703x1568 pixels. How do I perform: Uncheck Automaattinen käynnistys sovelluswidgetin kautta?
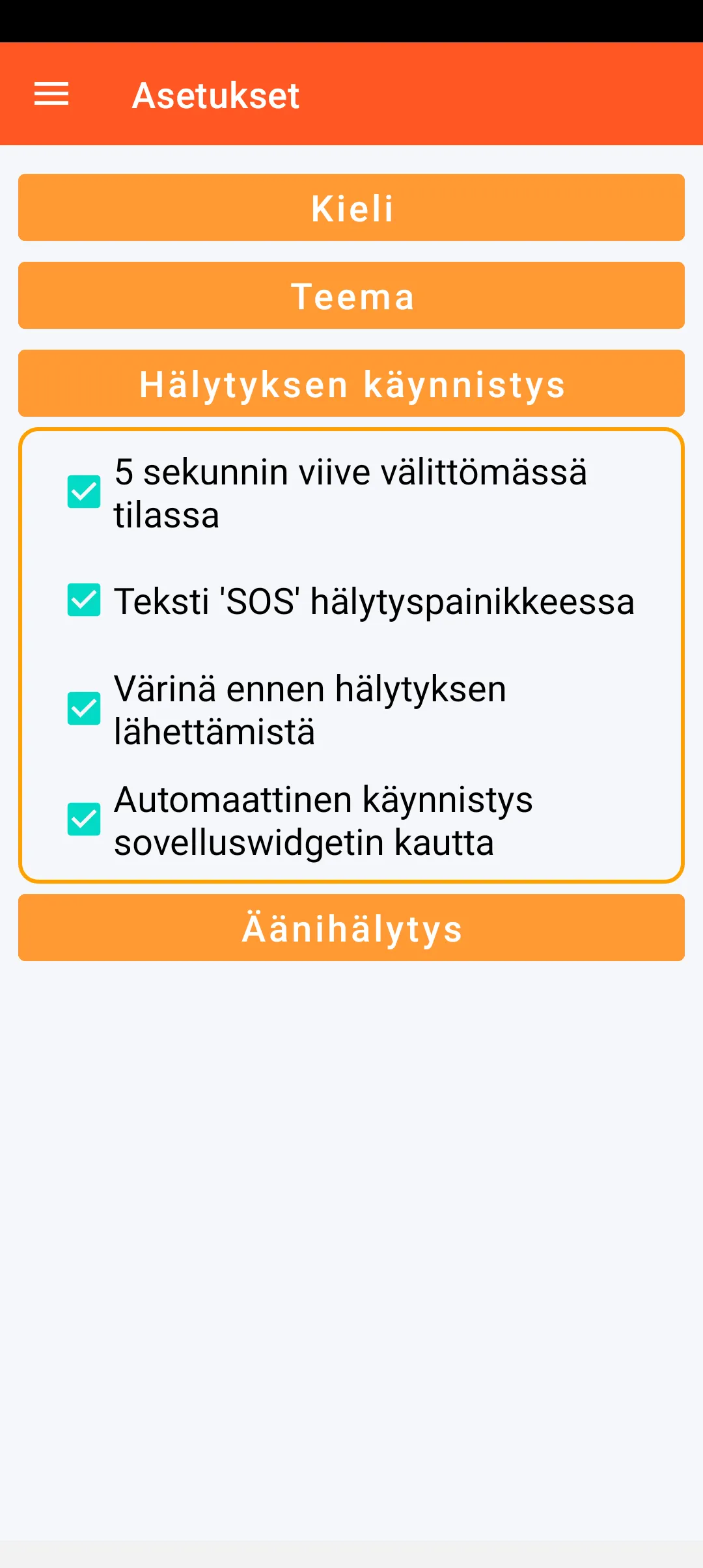(84, 819)
